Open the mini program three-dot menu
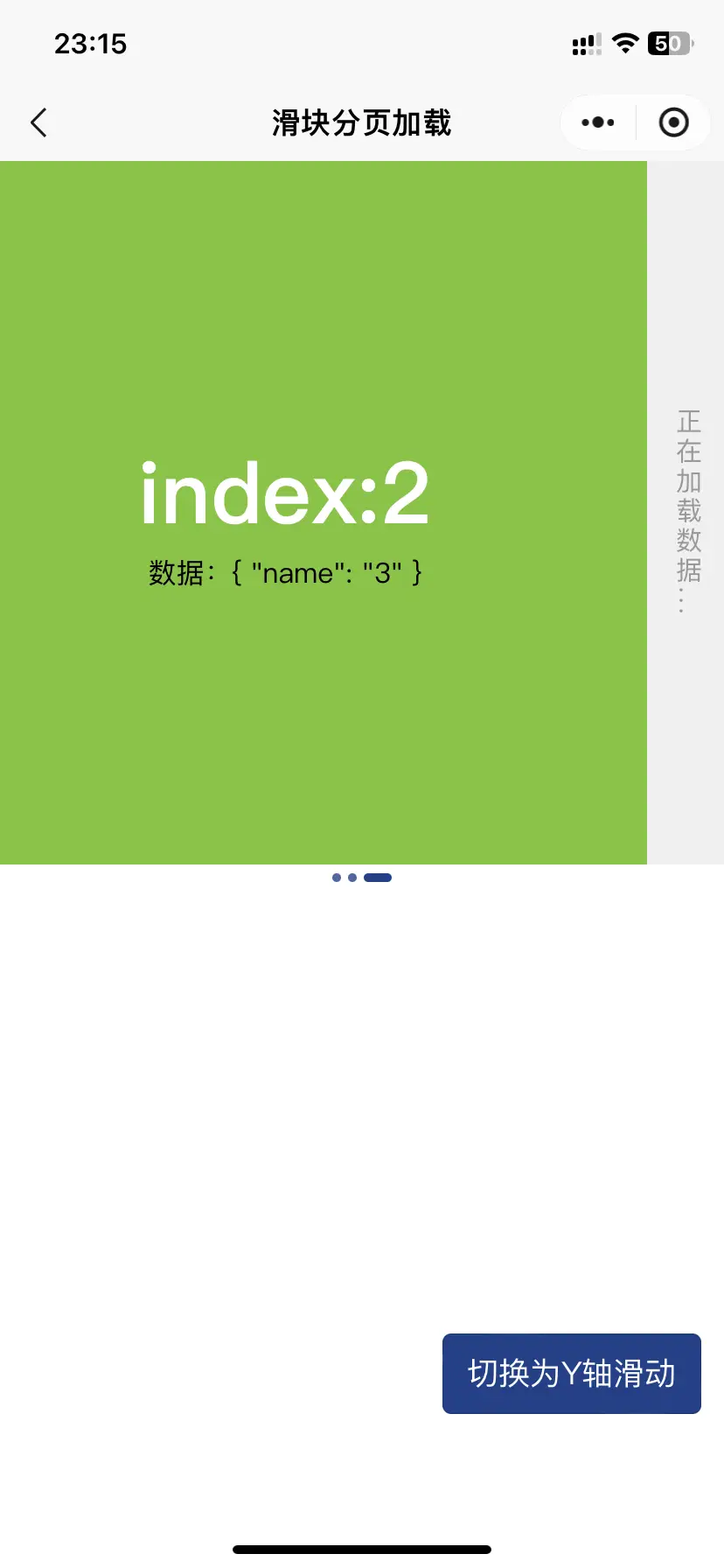Viewport: 724px width, 1568px height. coord(598,122)
